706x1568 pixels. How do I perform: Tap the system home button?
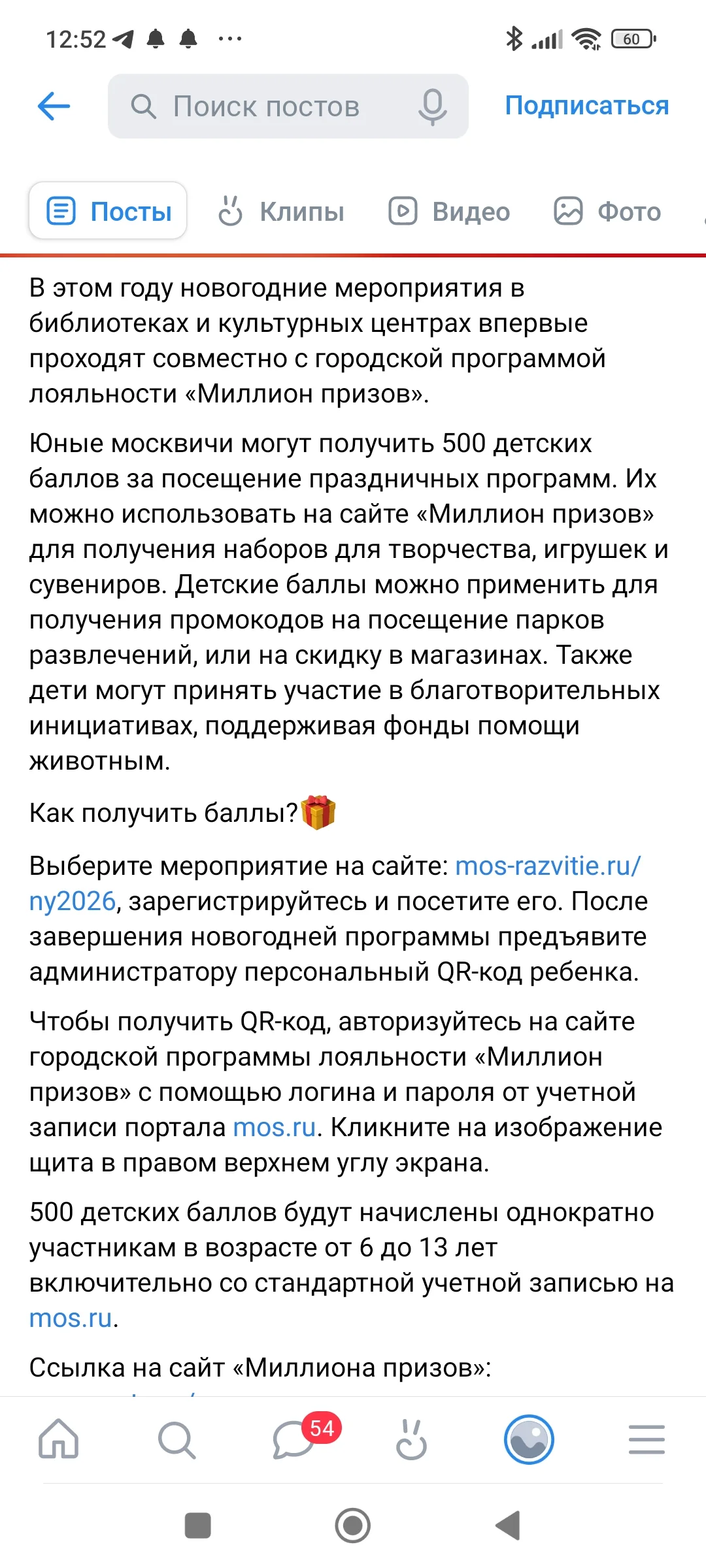[353, 1526]
